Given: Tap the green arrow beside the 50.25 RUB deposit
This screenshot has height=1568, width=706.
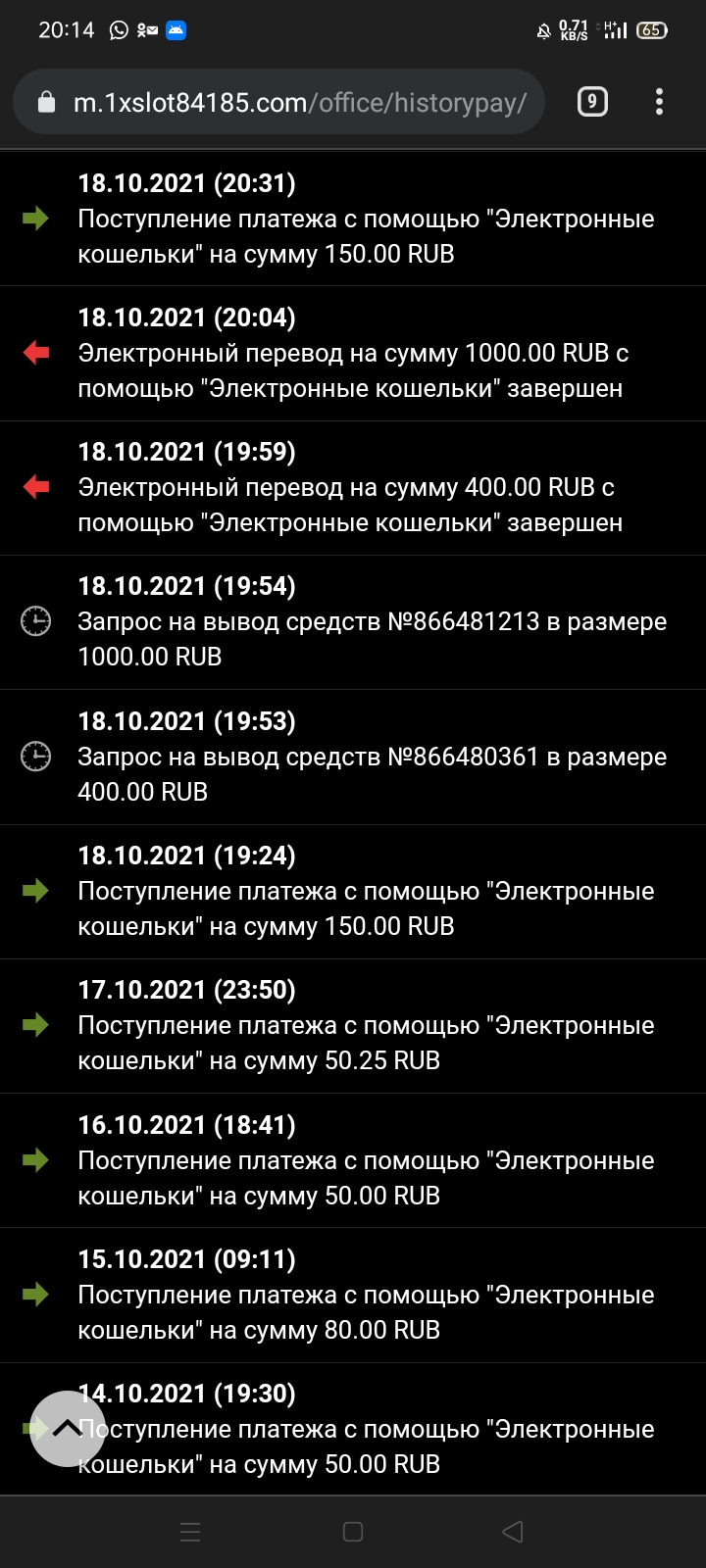Looking at the screenshot, I should pos(36,1026).
